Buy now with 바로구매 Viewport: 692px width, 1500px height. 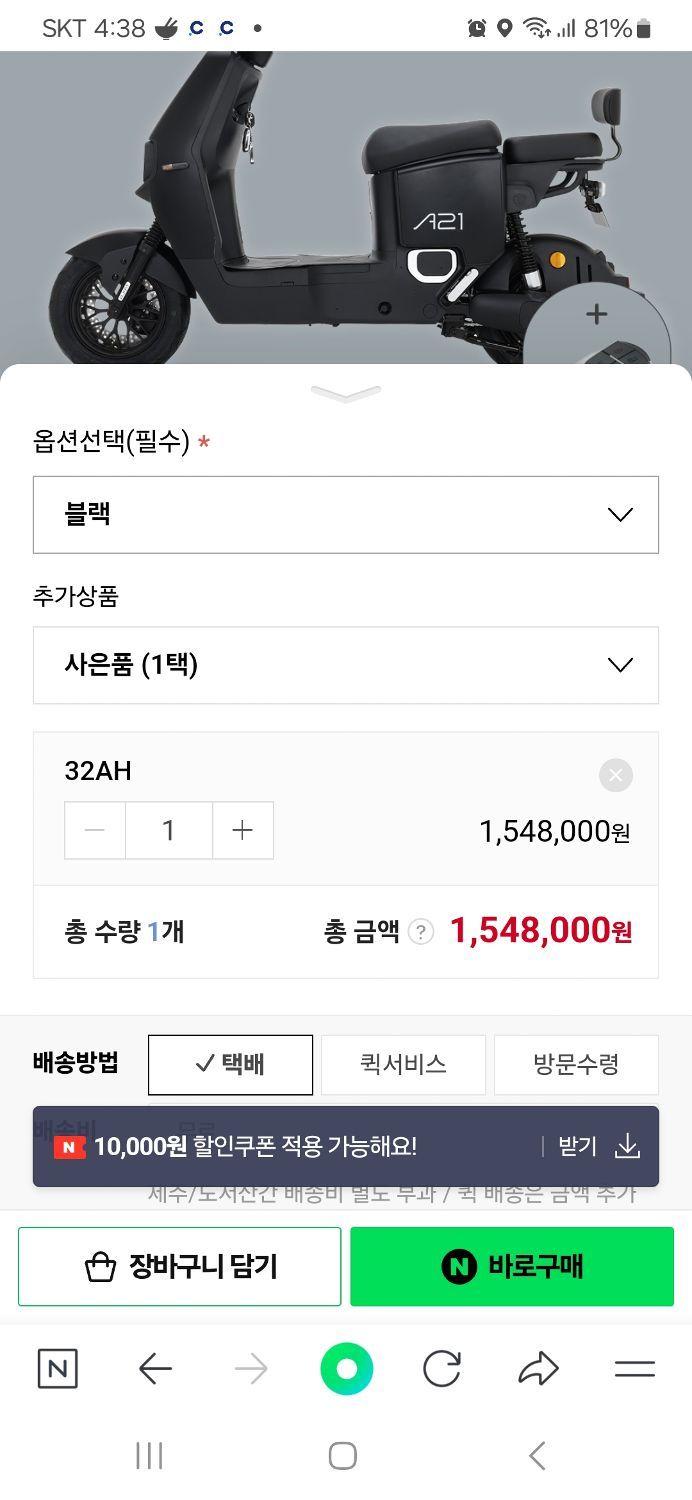pos(512,1266)
